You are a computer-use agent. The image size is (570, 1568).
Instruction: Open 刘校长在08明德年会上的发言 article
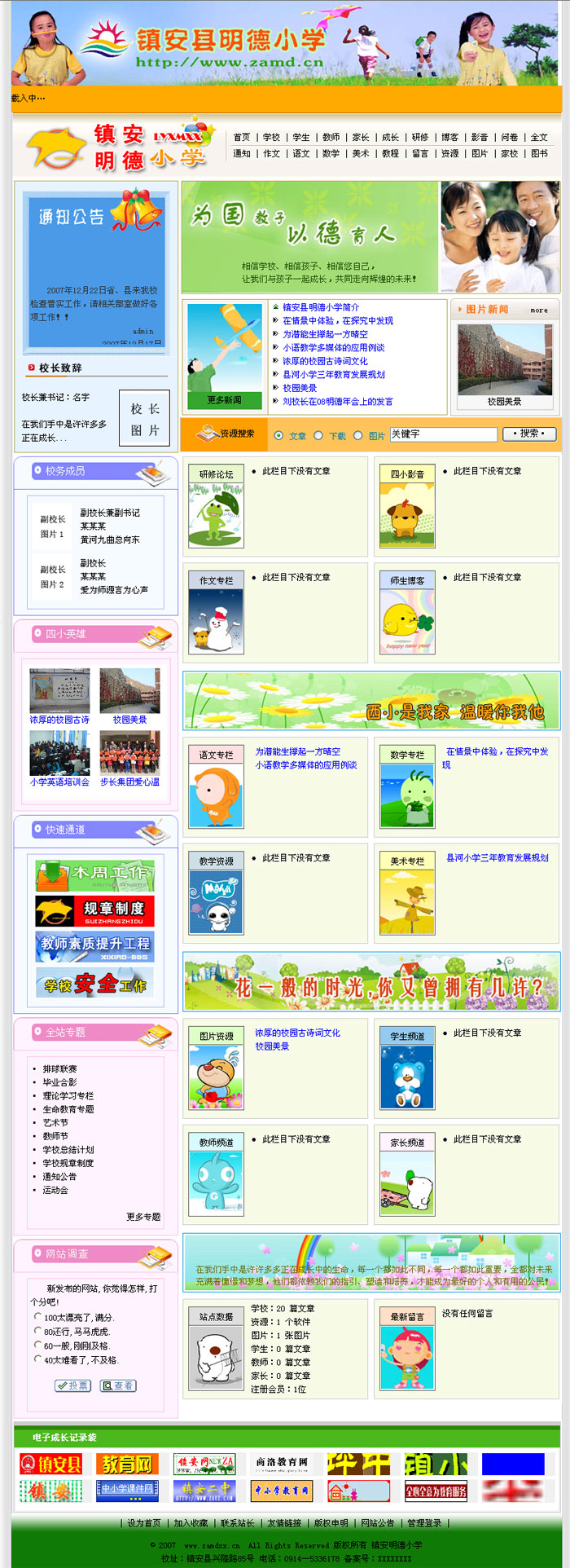coord(337,401)
